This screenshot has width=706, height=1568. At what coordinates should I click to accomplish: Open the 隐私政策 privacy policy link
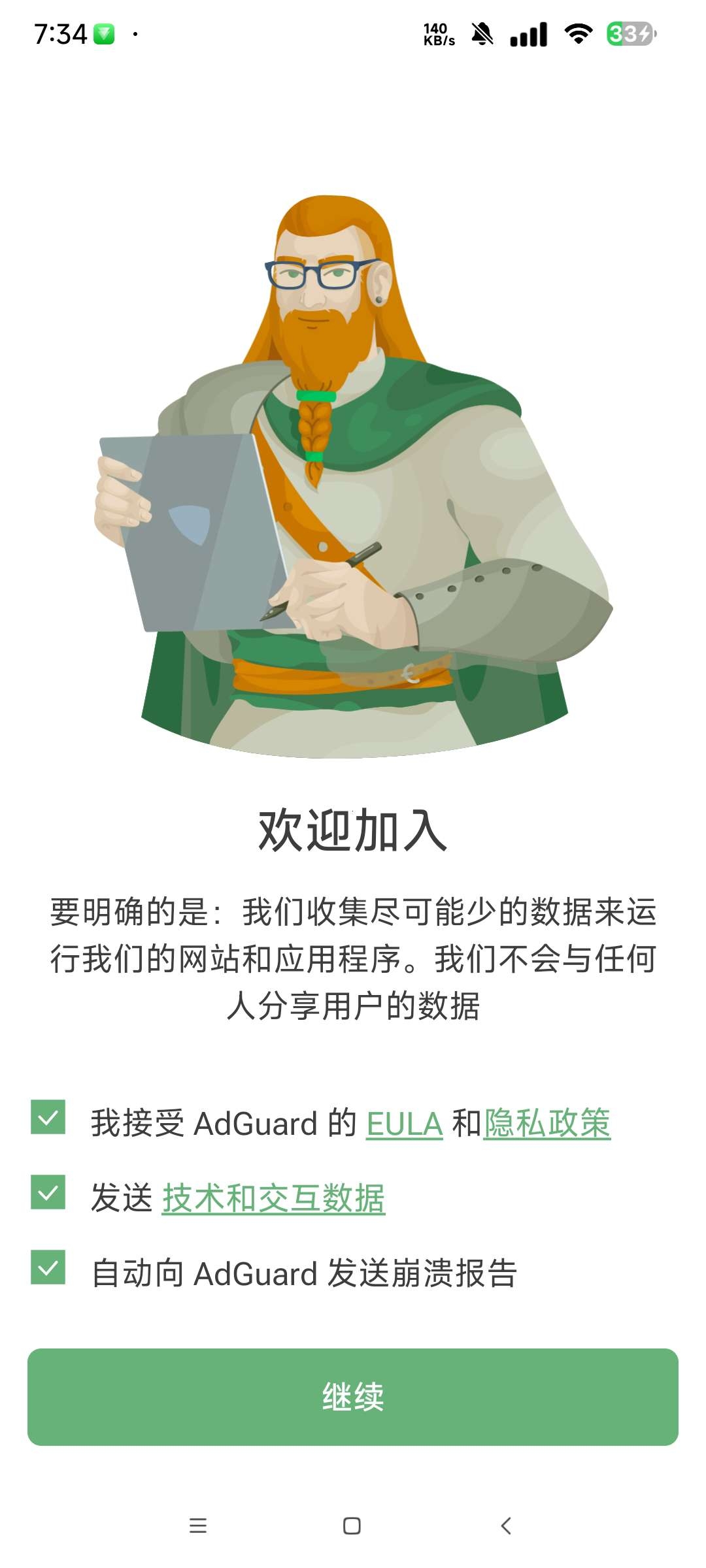point(547,1124)
